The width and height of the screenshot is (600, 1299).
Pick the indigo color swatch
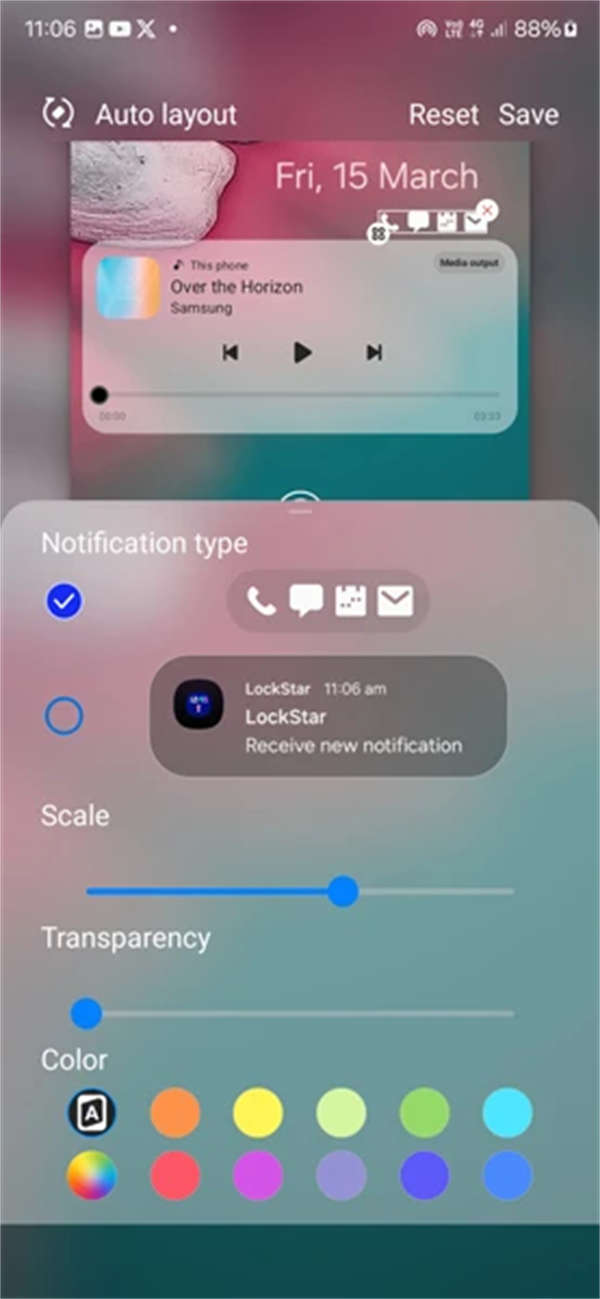[424, 1176]
